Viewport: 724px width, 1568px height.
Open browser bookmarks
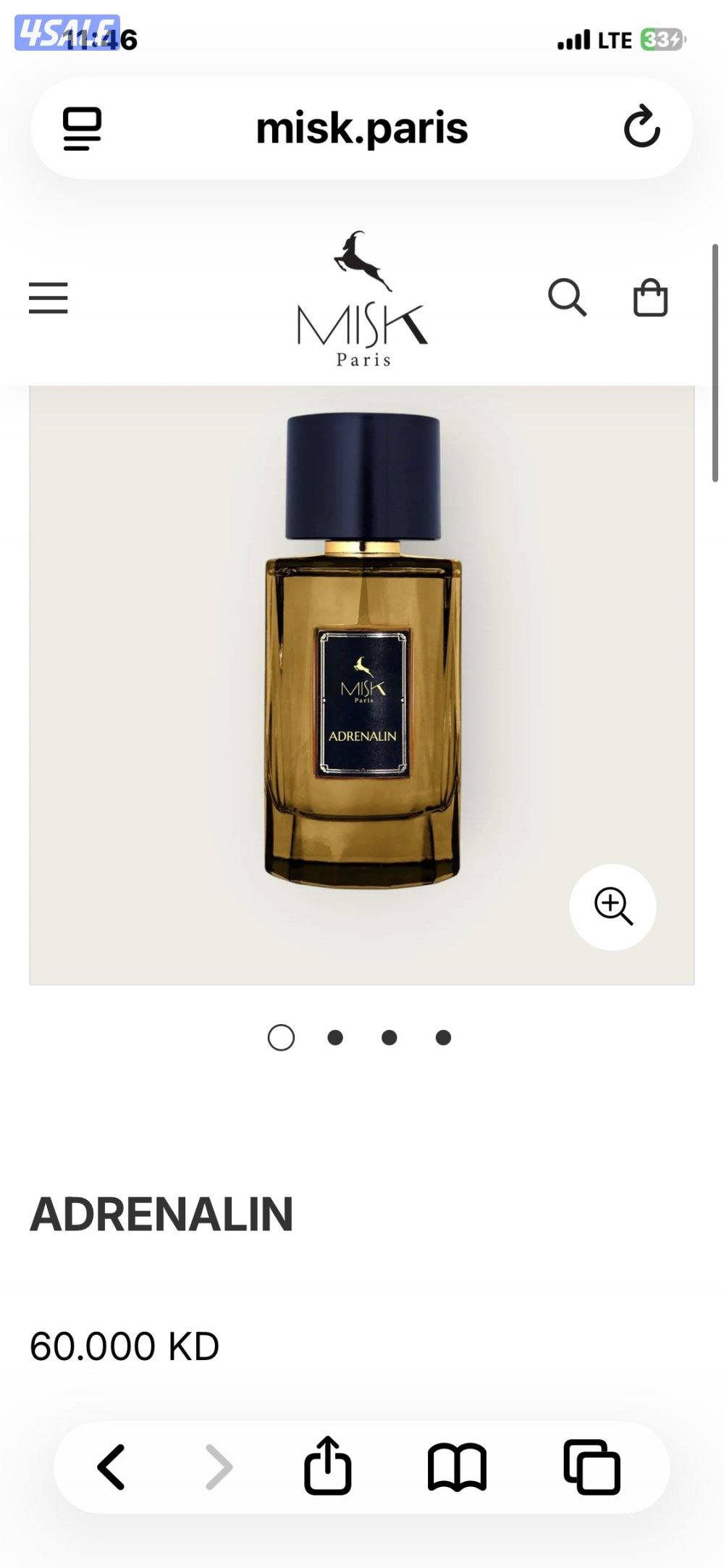click(457, 1467)
